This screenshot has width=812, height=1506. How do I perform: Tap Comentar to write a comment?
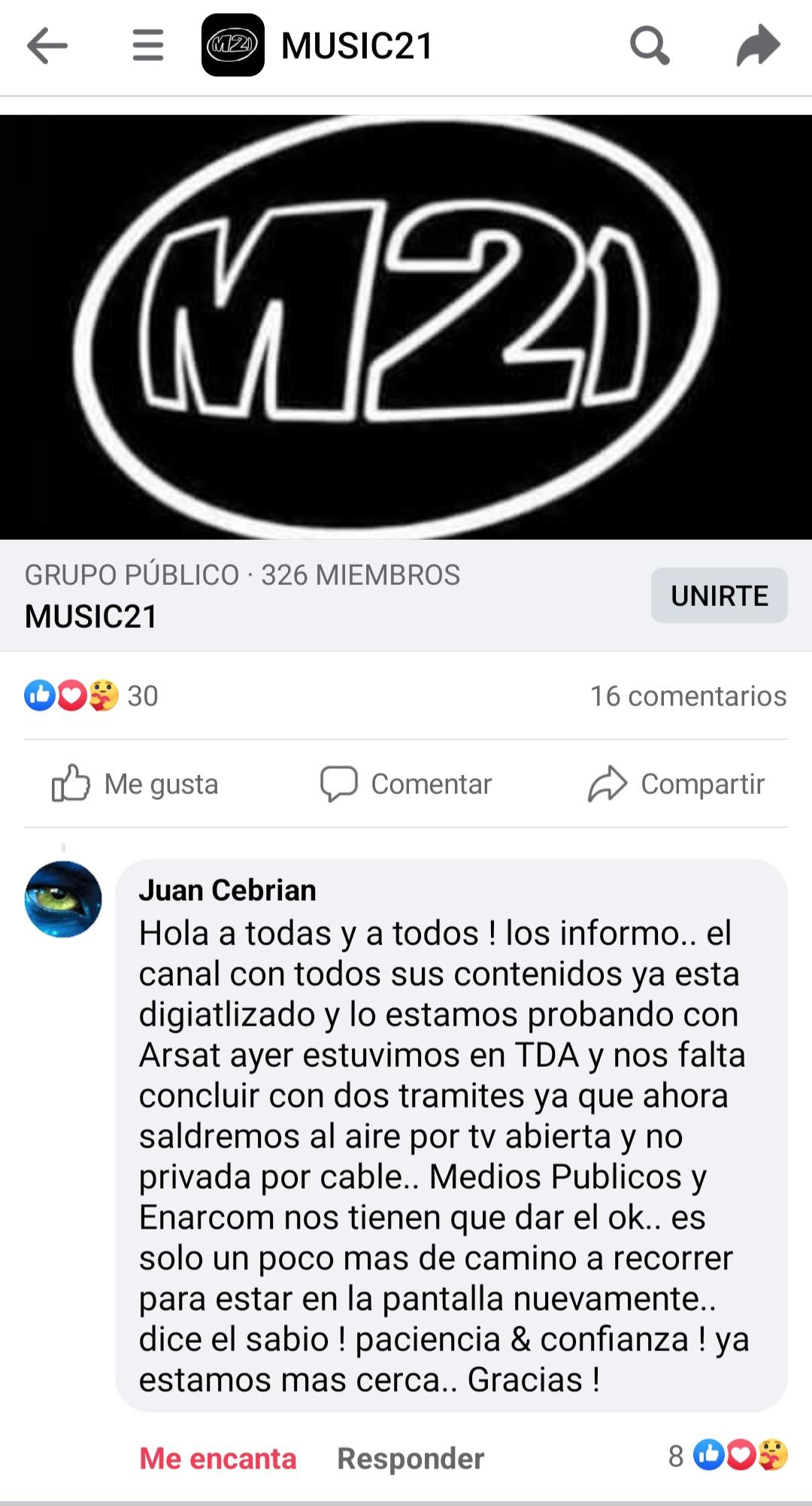(x=406, y=784)
